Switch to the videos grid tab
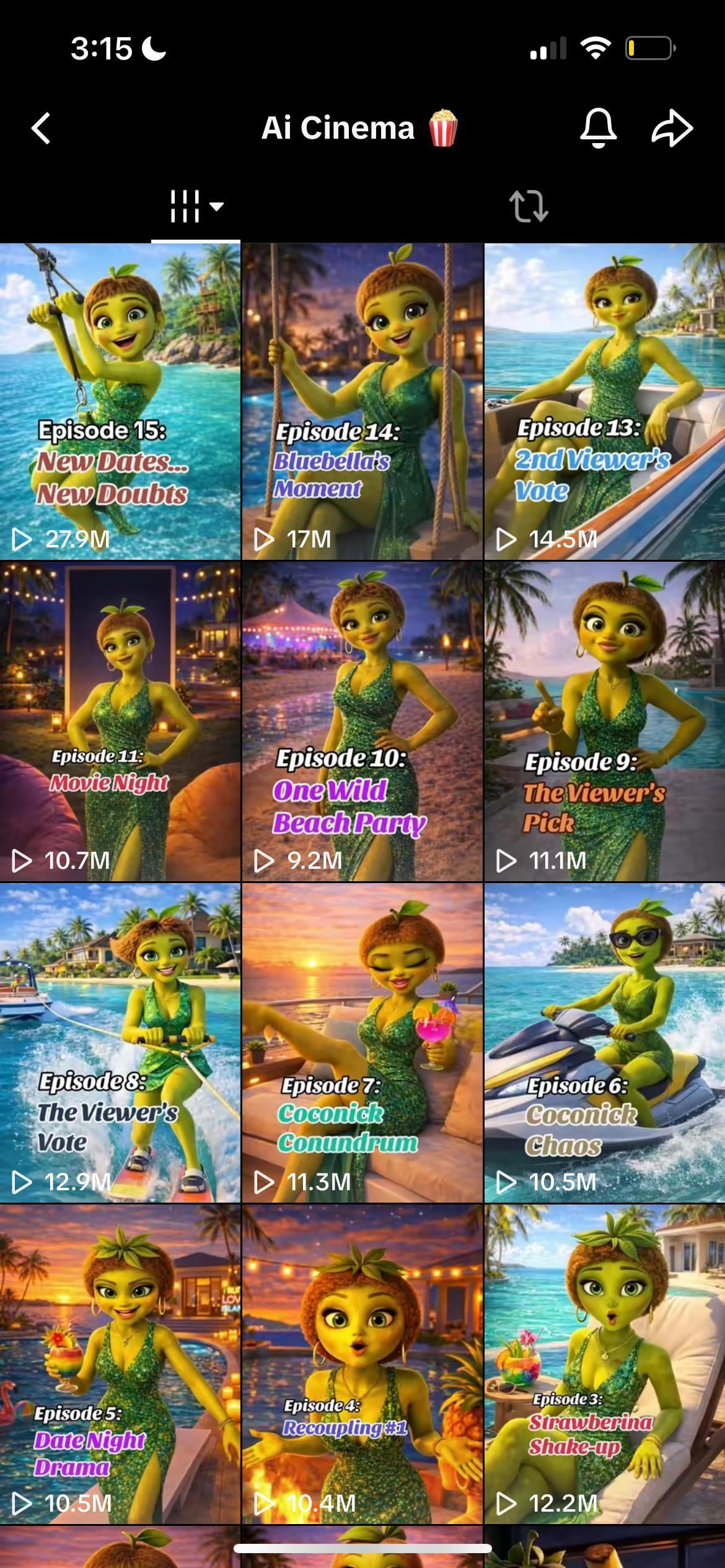Image resolution: width=725 pixels, height=1568 pixels. 195,206
